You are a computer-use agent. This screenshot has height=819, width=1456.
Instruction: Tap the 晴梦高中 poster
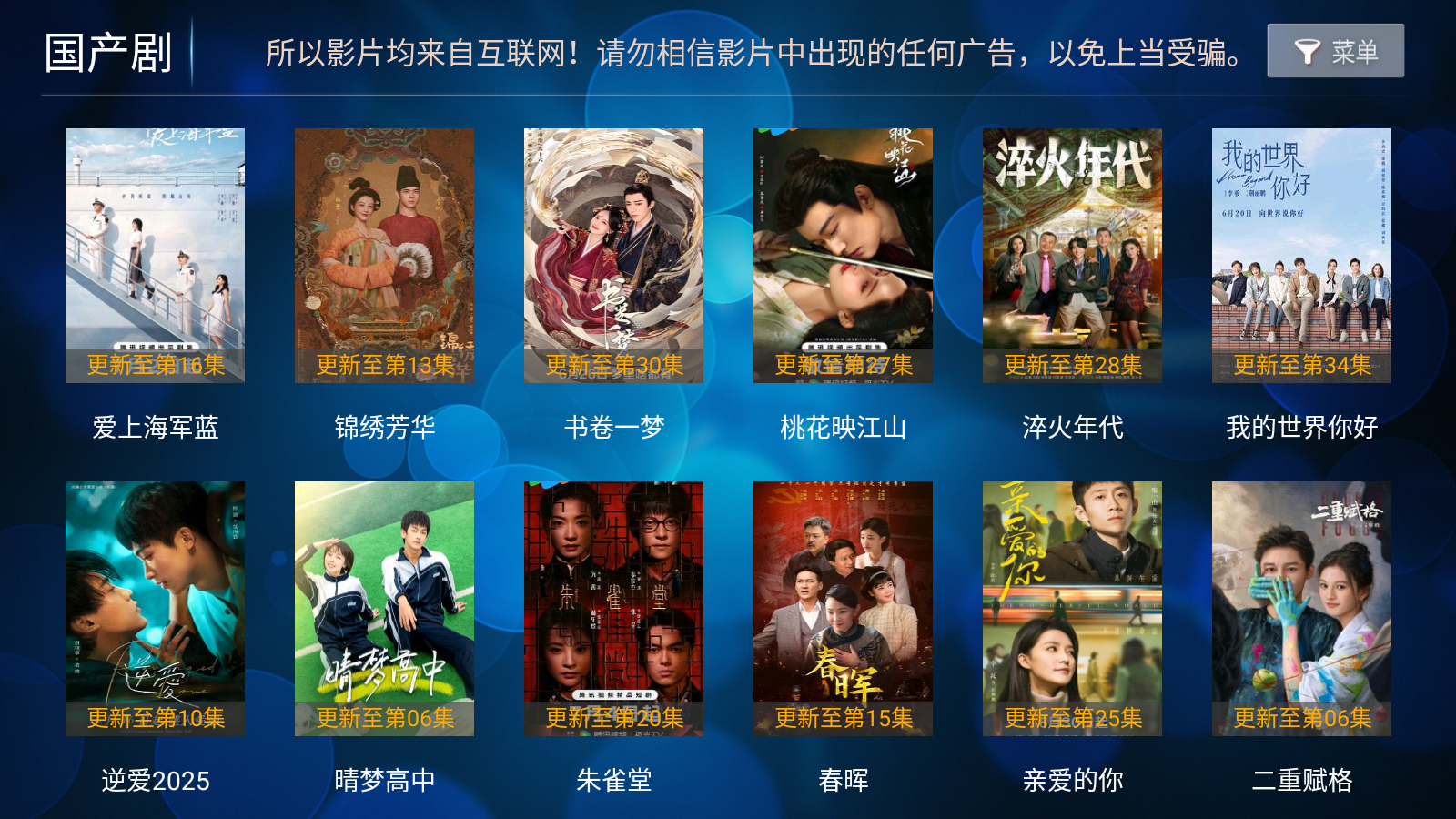click(384, 608)
